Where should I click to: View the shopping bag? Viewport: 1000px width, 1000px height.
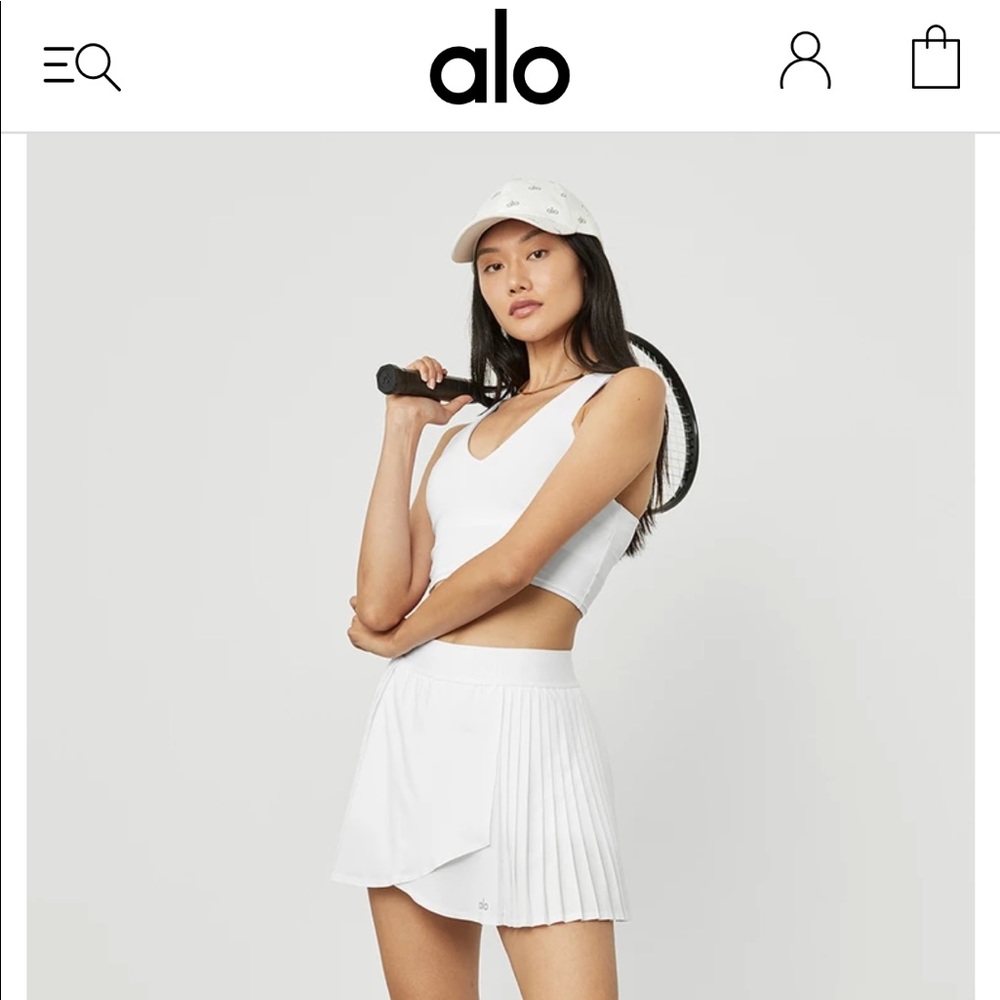click(936, 59)
